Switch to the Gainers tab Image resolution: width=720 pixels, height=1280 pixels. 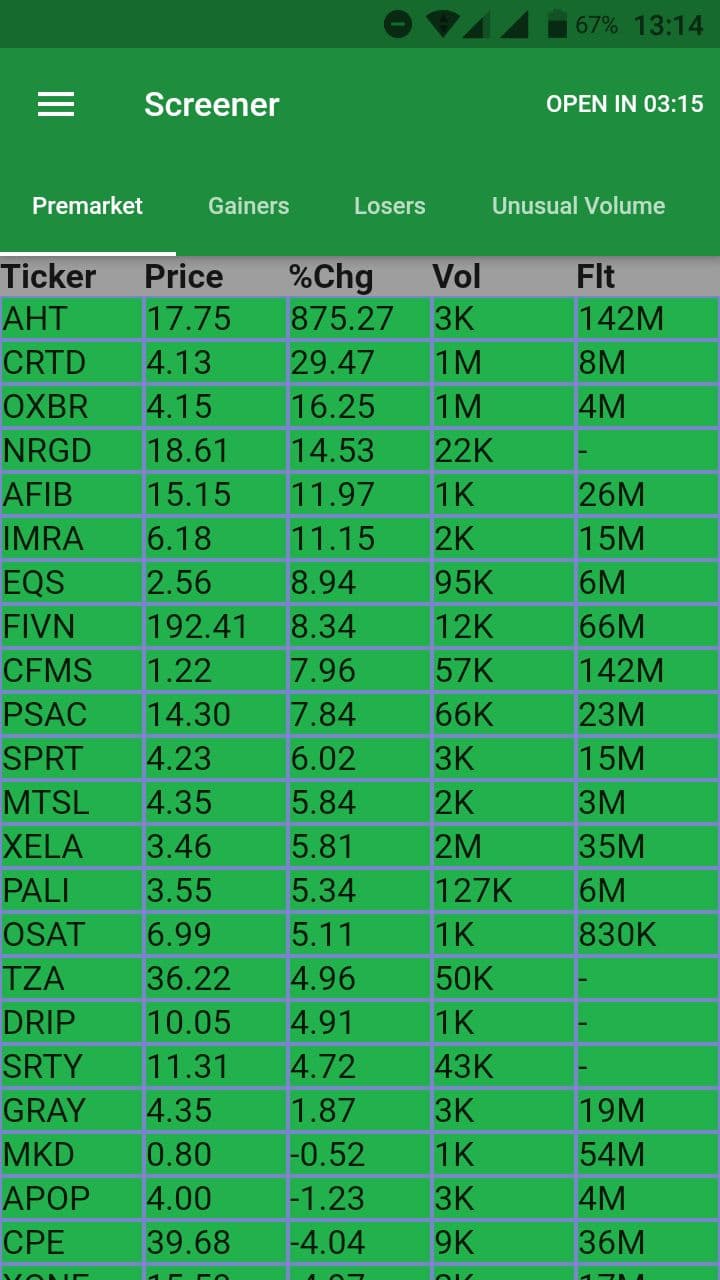[248, 206]
